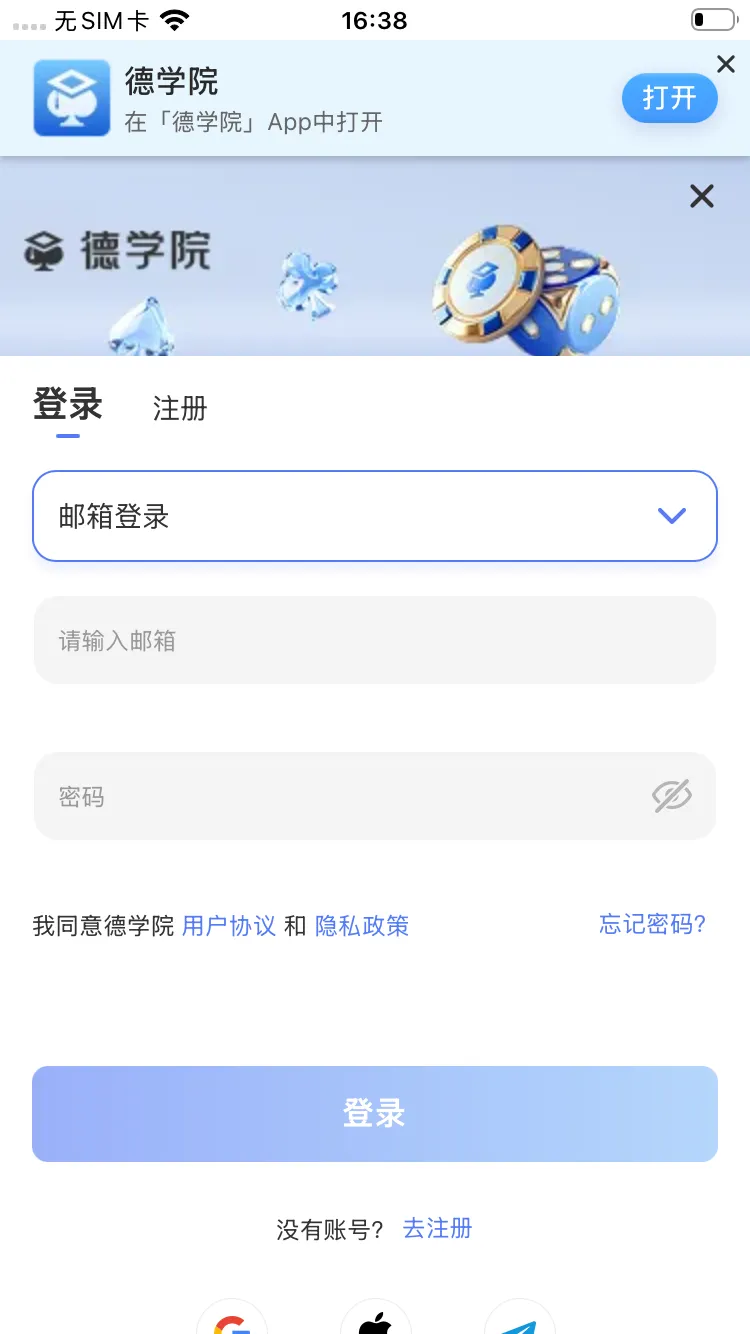750x1334 pixels.
Task: Tap 去注册 to create an account
Action: (x=437, y=1228)
